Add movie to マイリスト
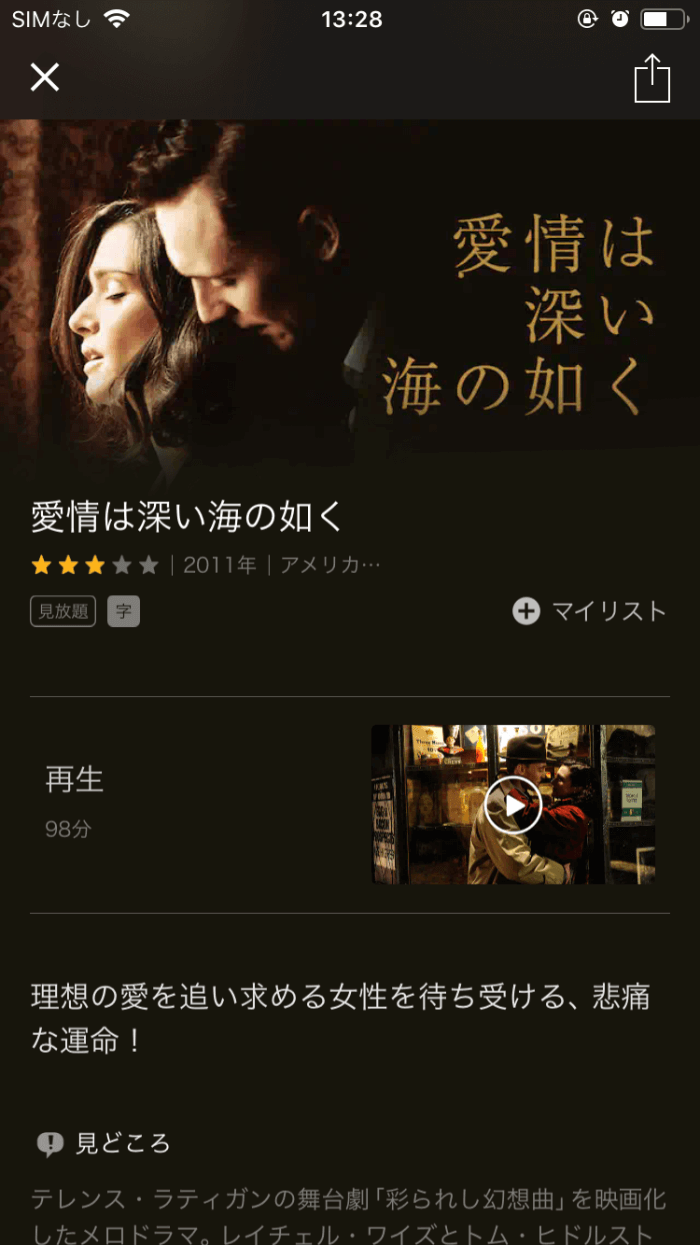 point(589,611)
